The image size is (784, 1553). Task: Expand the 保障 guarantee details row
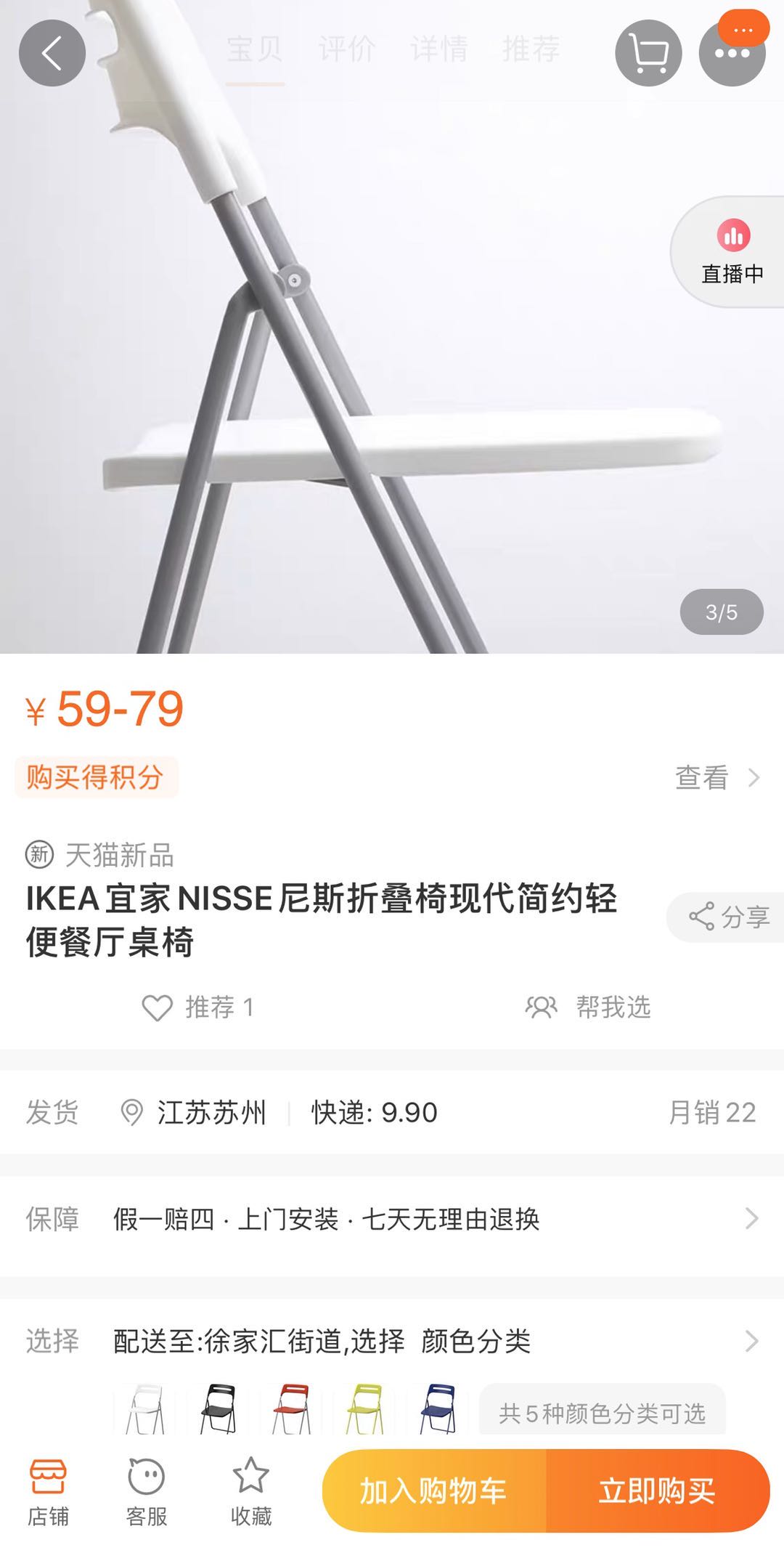click(392, 1218)
